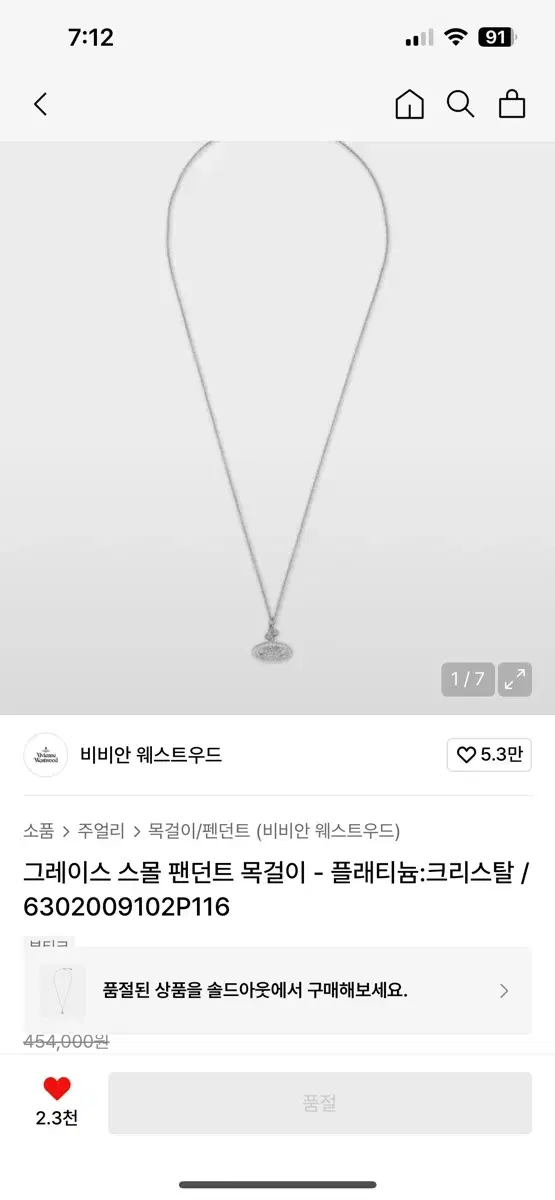Open search from the magnifier icon
The height and width of the screenshot is (1200, 555).
point(460,104)
